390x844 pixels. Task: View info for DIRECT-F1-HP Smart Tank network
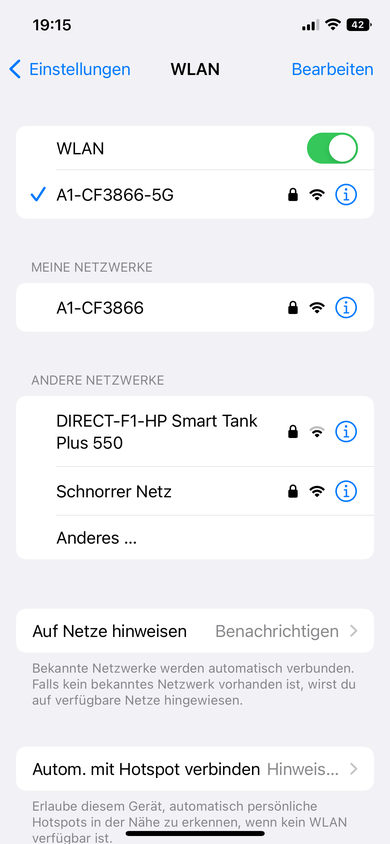(346, 431)
